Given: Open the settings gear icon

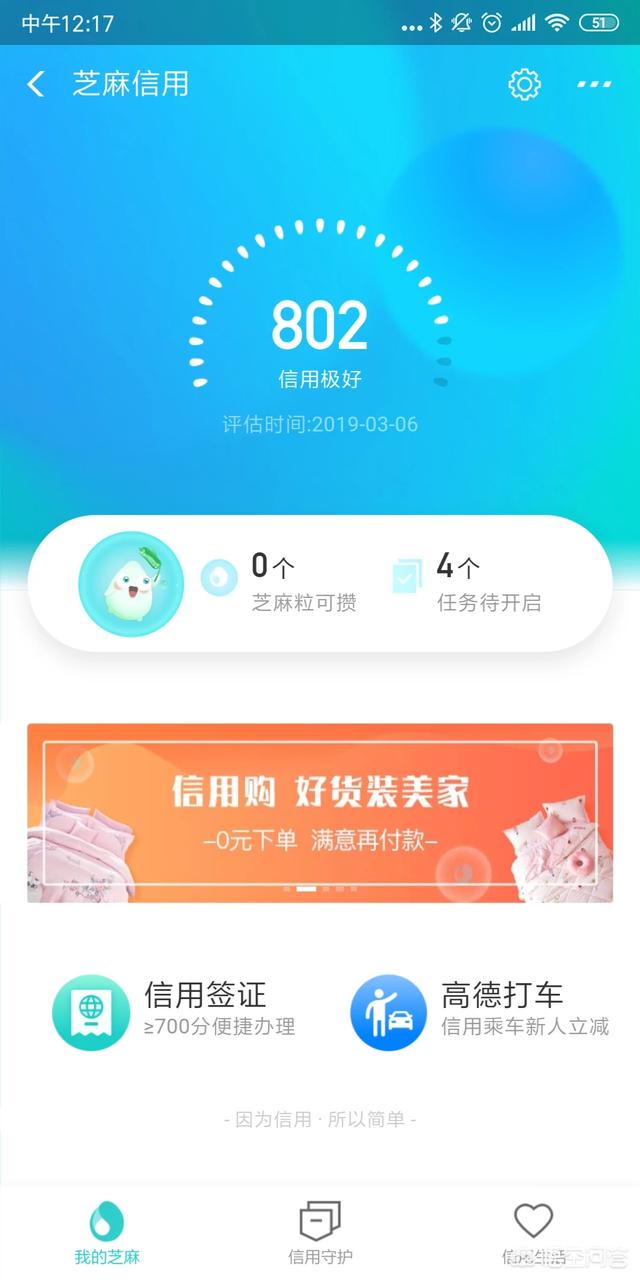Looking at the screenshot, I should pos(524,84).
